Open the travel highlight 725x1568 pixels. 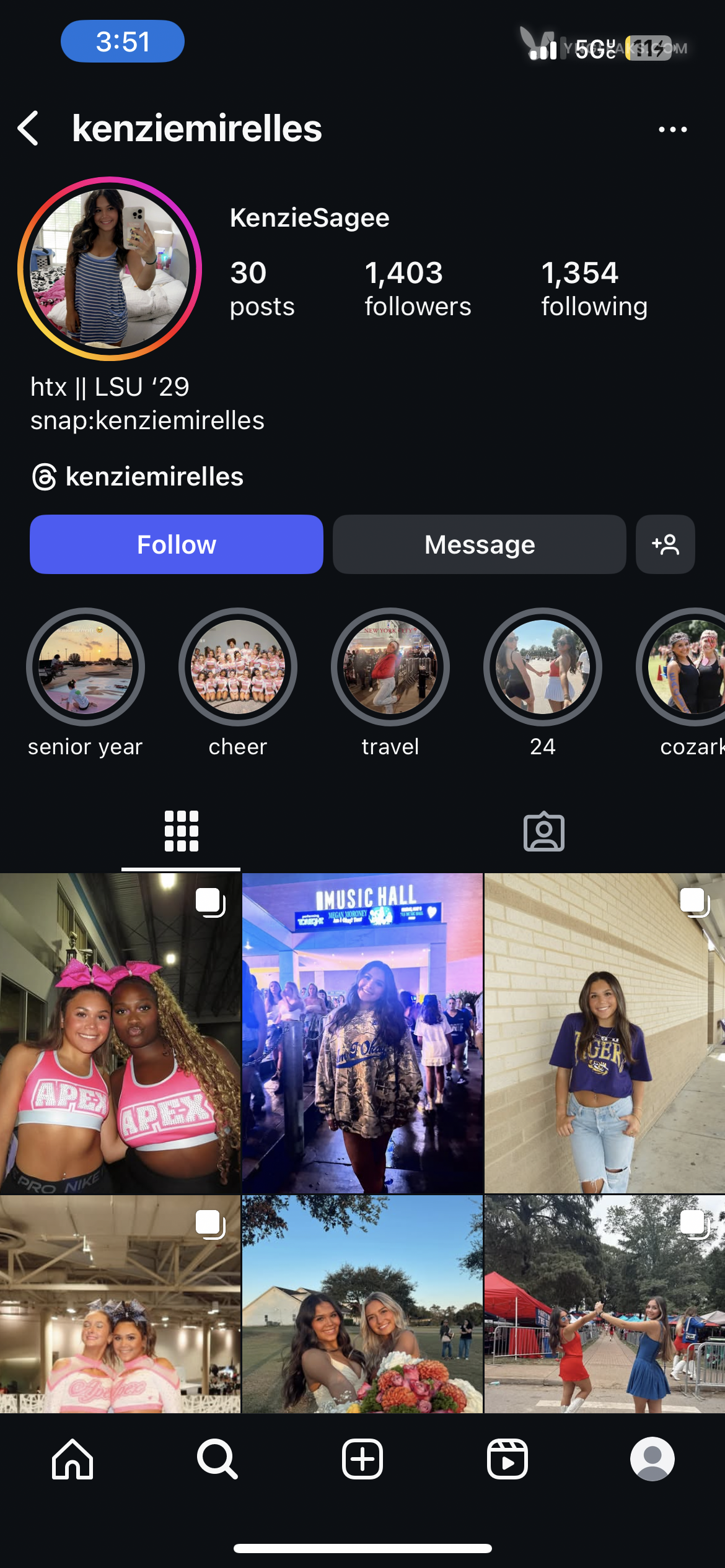[390, 667]
